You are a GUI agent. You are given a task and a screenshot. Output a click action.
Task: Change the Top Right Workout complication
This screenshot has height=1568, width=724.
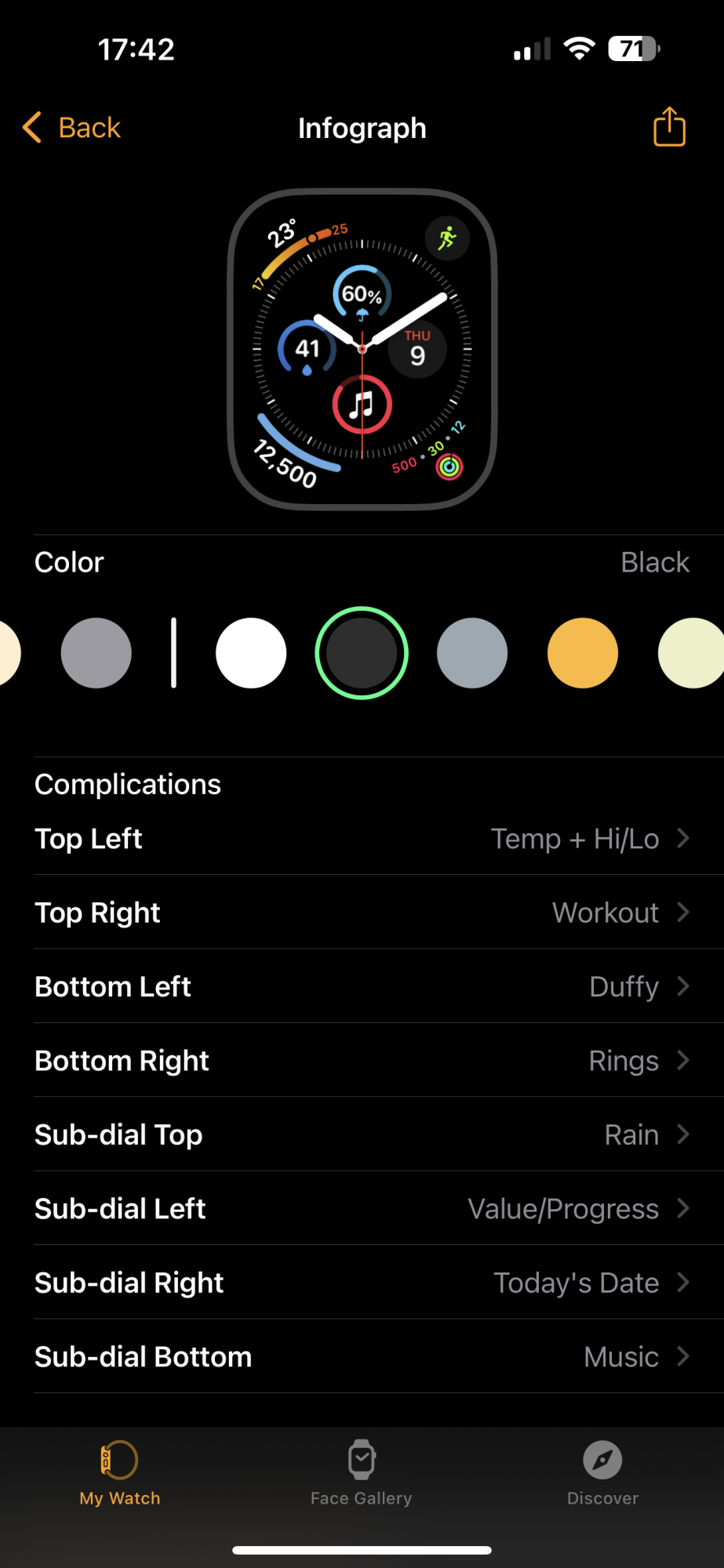(x=362, y=913)
